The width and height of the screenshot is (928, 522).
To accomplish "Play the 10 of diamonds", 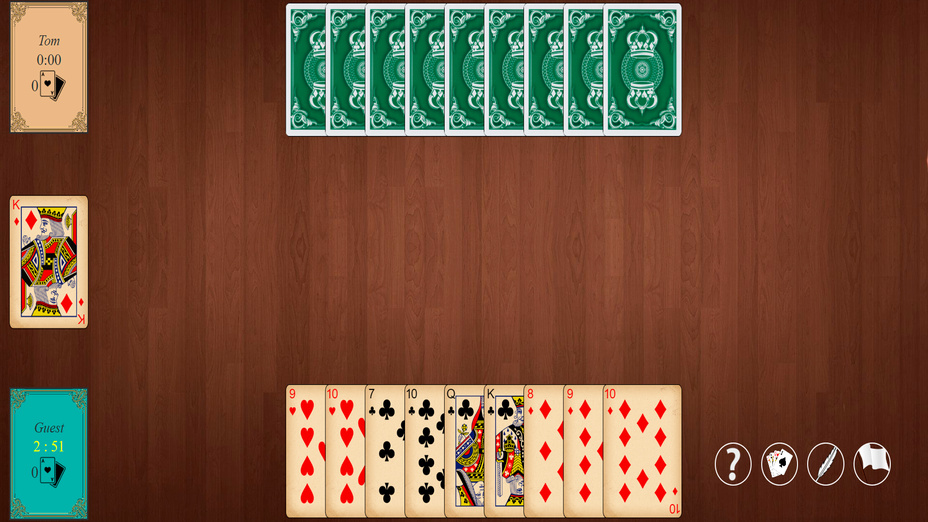I will [x=642, y=450].
